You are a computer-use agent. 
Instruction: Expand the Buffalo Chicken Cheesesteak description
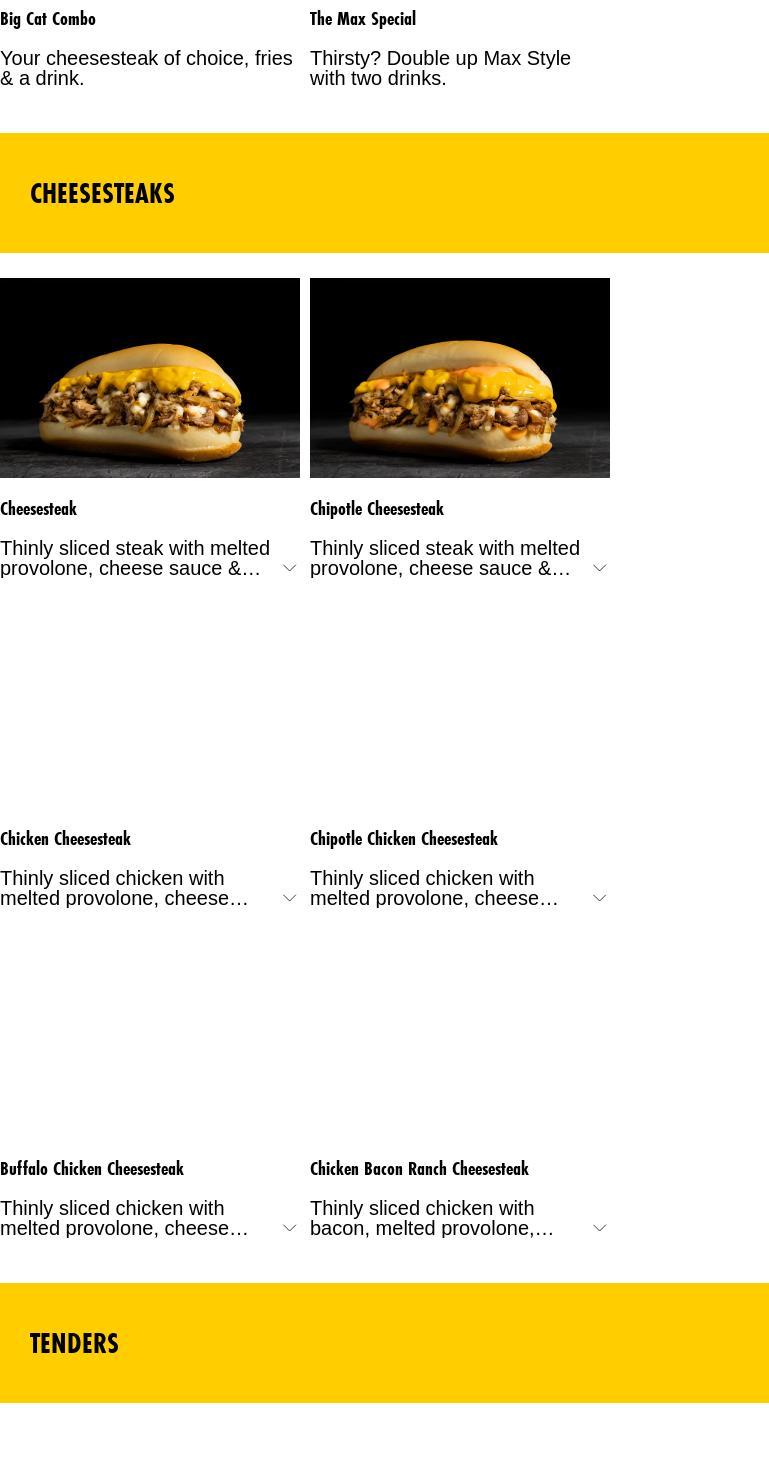(x=289, y=1228)
